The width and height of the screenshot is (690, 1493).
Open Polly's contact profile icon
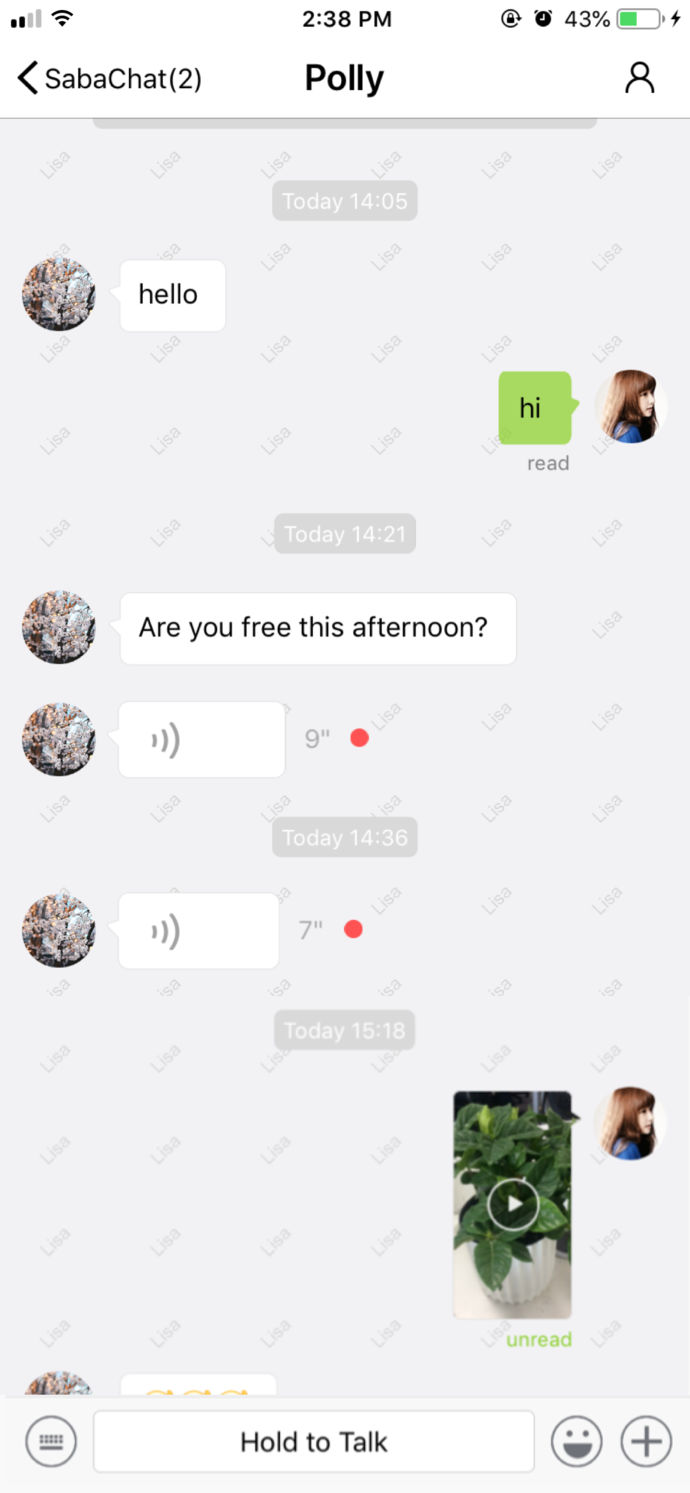[x=639, y=78]
